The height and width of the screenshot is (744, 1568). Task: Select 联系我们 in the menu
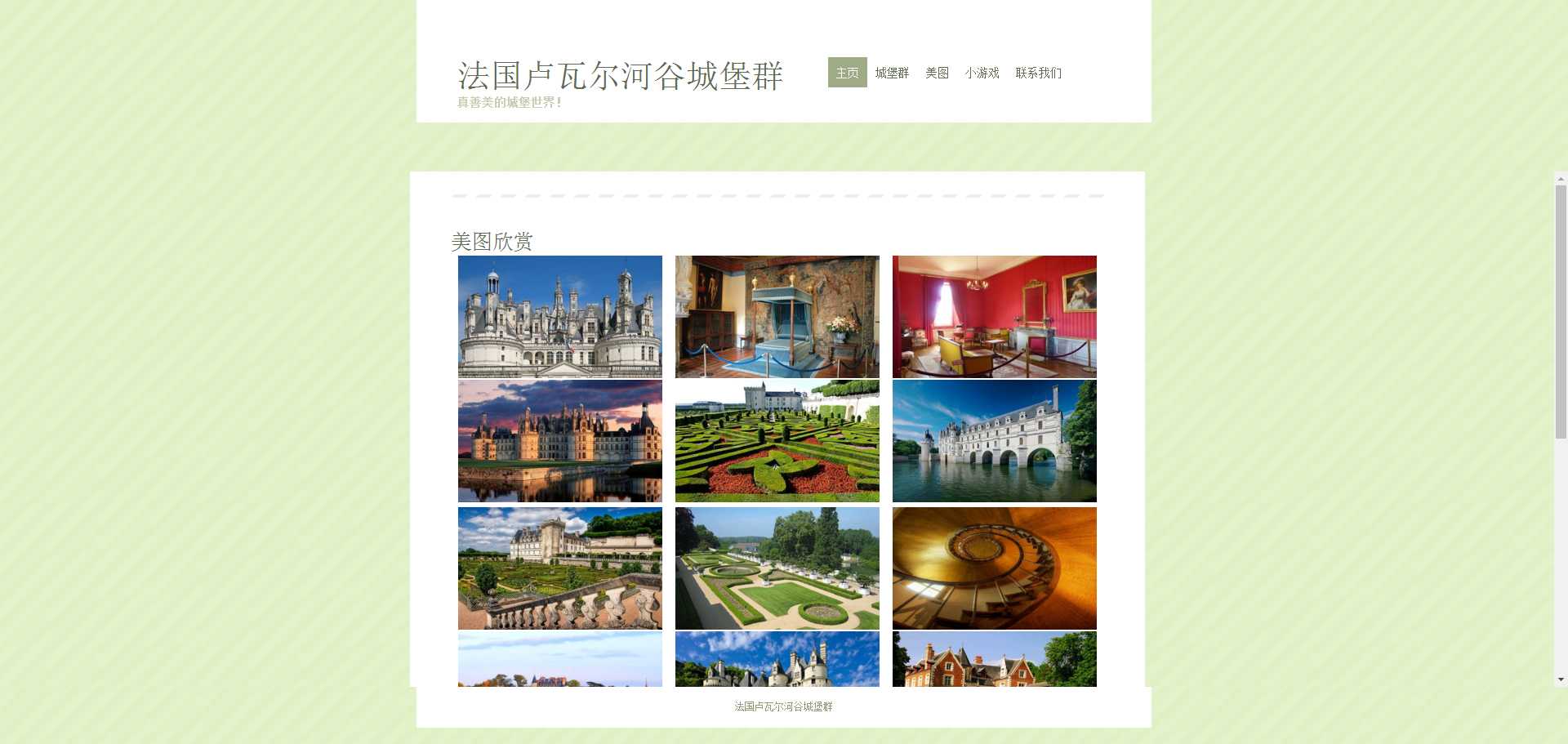pyautogui.click(x=1038, y=73)
